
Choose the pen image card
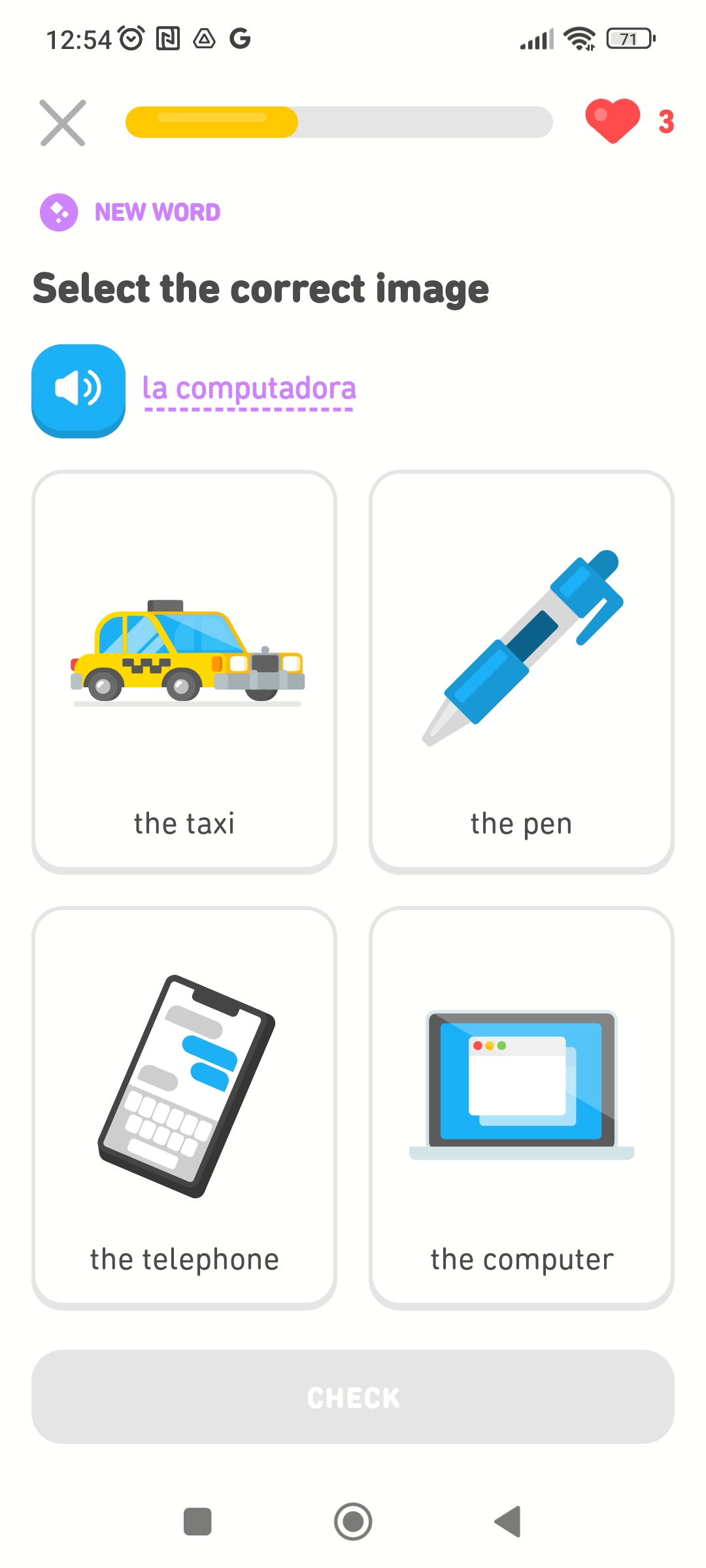tap(522, 672)
